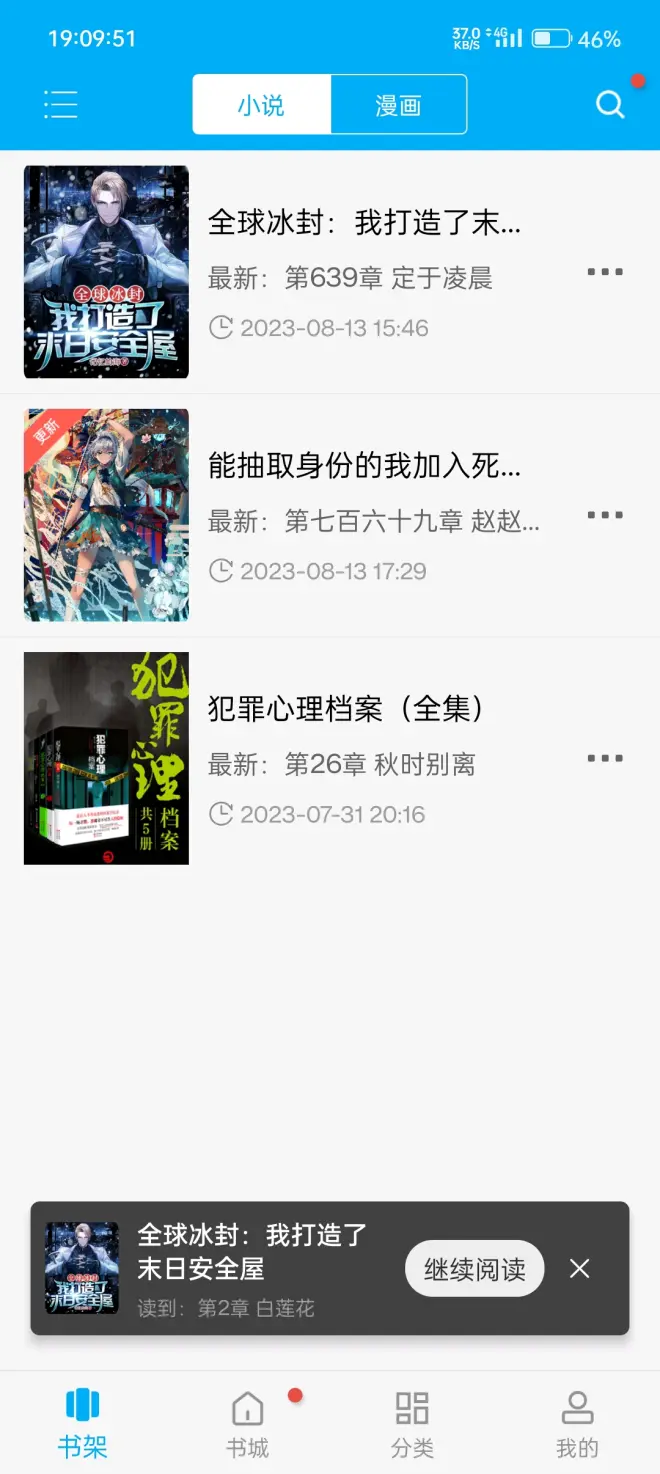Viewport: 660px width, 1474px height.
Task: Open 犯罪心理档案（全集）
Action: (x=346, y=709)
